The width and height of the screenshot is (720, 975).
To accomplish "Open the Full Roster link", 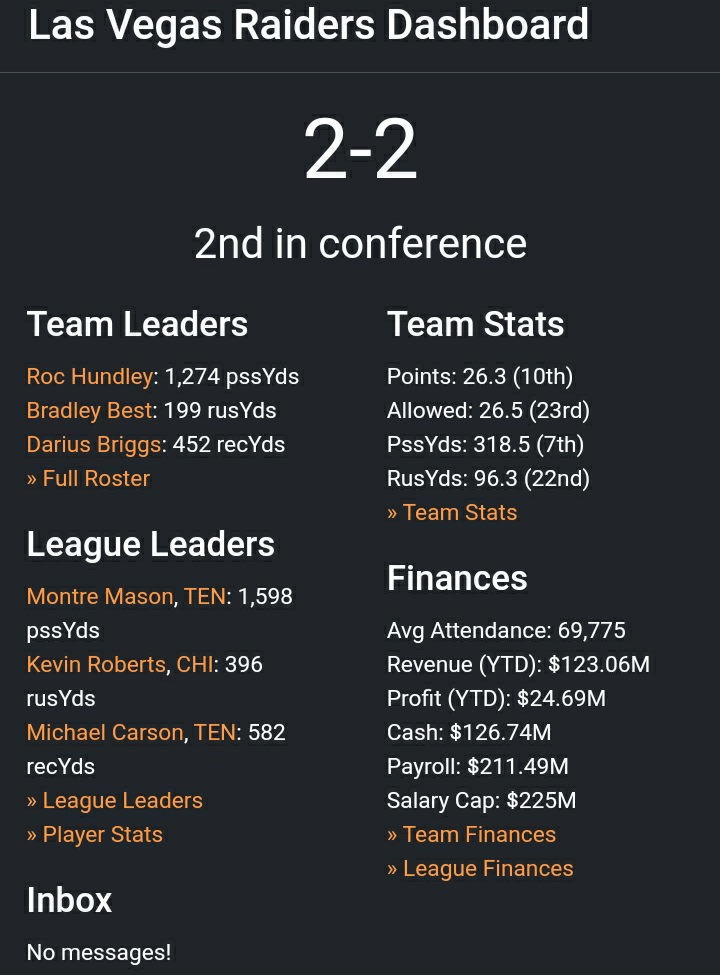I will pyautogui.click(x=88, y=479).
